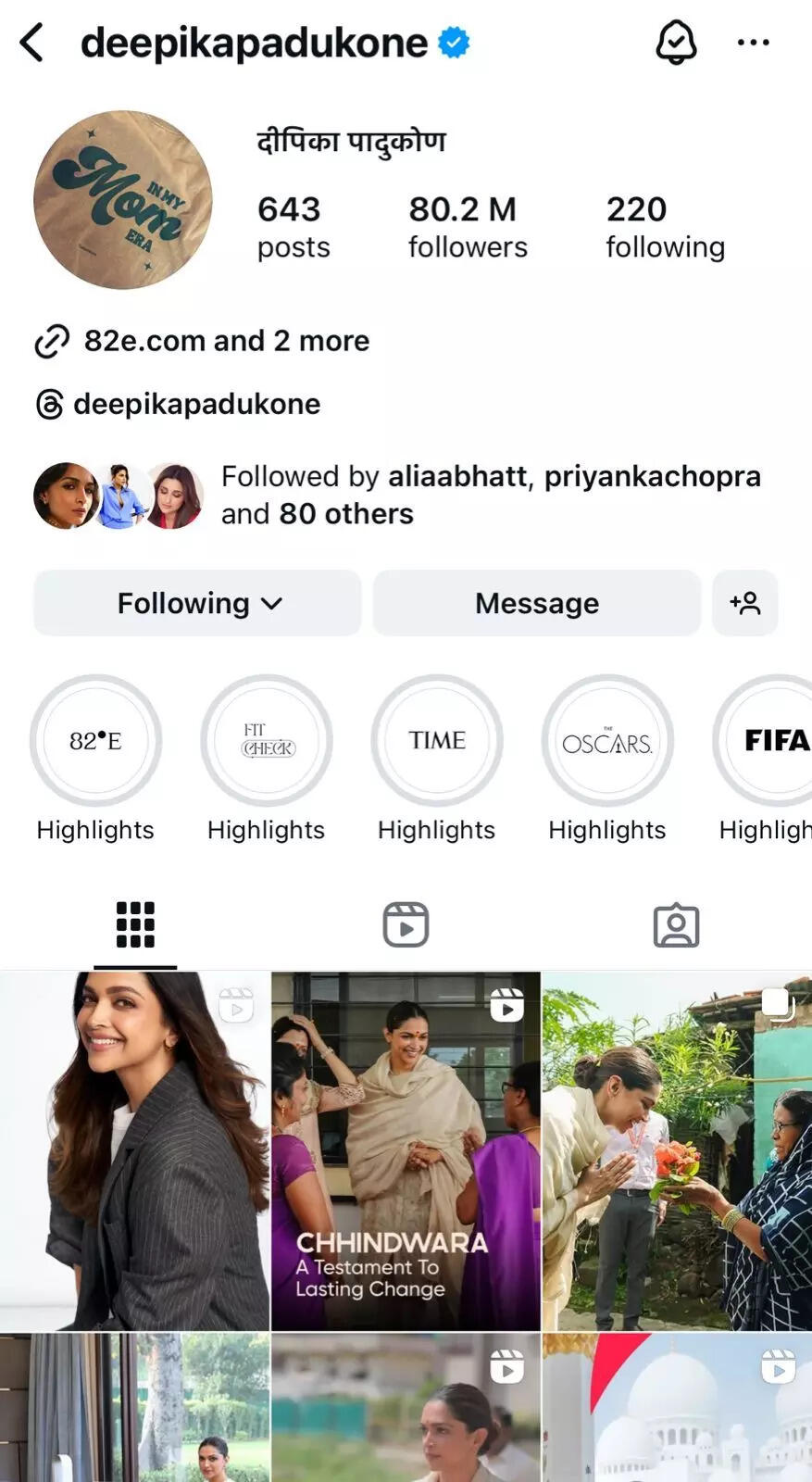The image size is (812, 1482).
Task: Open the 82e.com links
Action: pos(226,341)
